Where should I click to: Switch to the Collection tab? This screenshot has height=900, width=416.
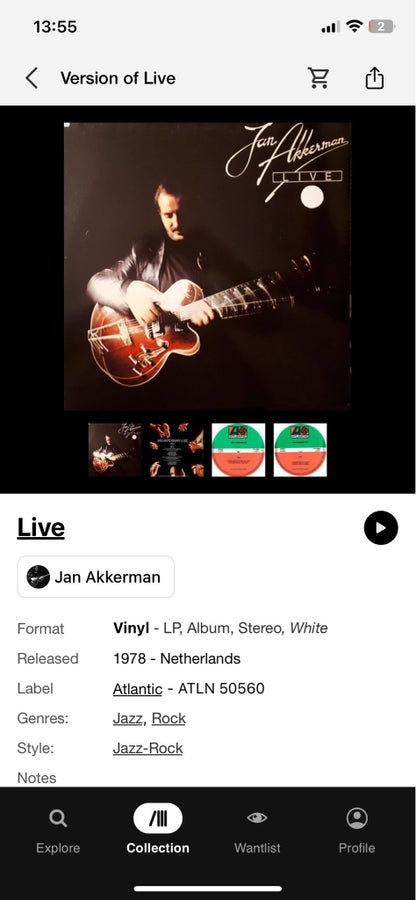(158, 831)
